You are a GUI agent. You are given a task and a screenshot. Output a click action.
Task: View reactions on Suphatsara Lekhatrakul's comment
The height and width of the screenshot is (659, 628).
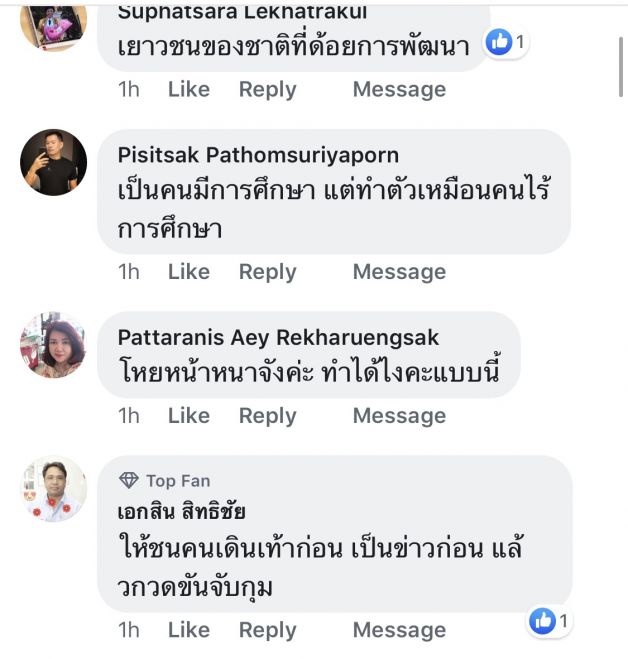click(x=507, y=42)
